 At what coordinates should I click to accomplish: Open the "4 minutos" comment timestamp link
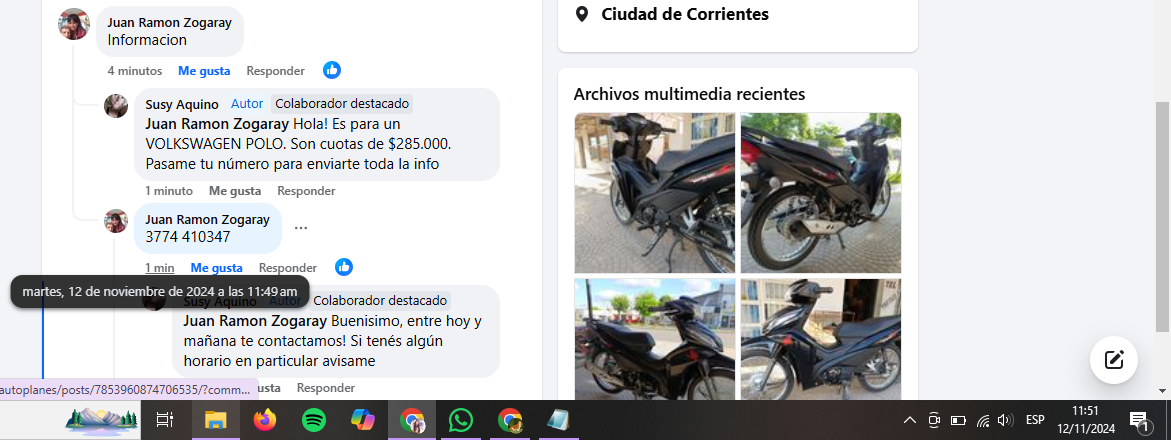[134, 71]
